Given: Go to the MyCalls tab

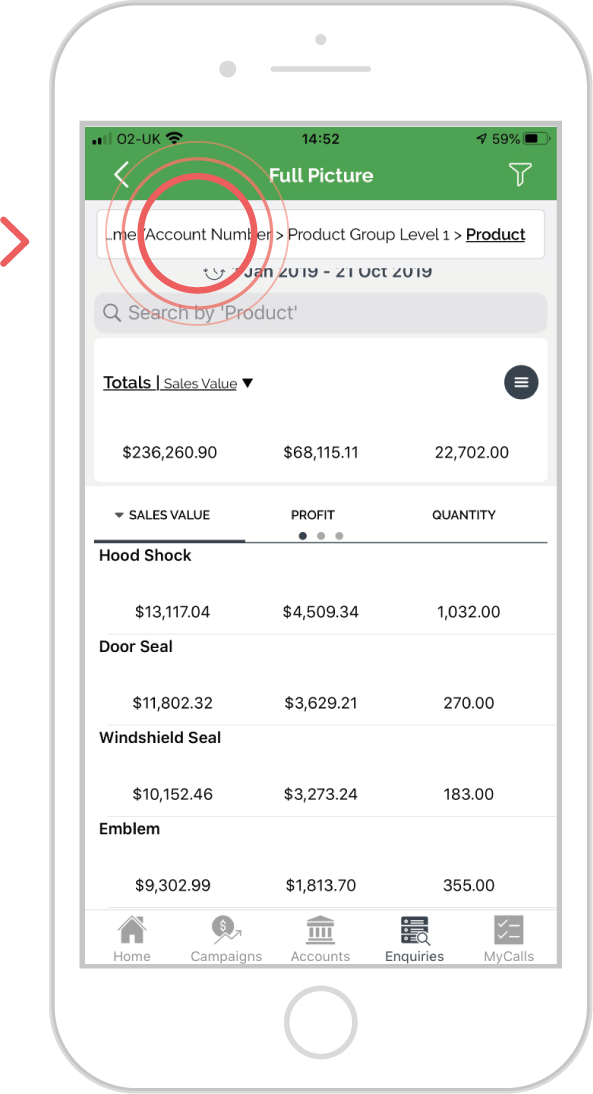Looking at the screenshot, I should click(x=509, y=938).
